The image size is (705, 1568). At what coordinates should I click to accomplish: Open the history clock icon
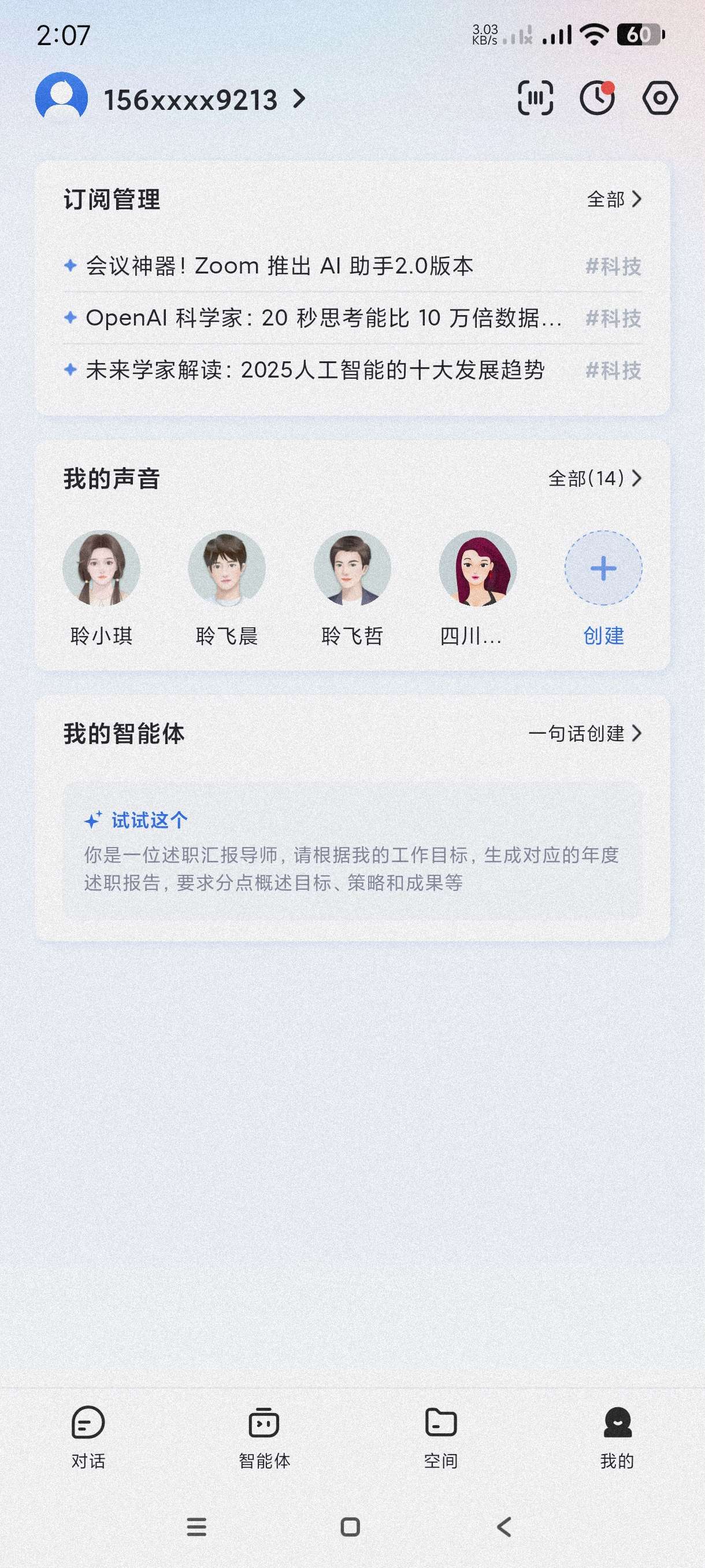(598, 98)
